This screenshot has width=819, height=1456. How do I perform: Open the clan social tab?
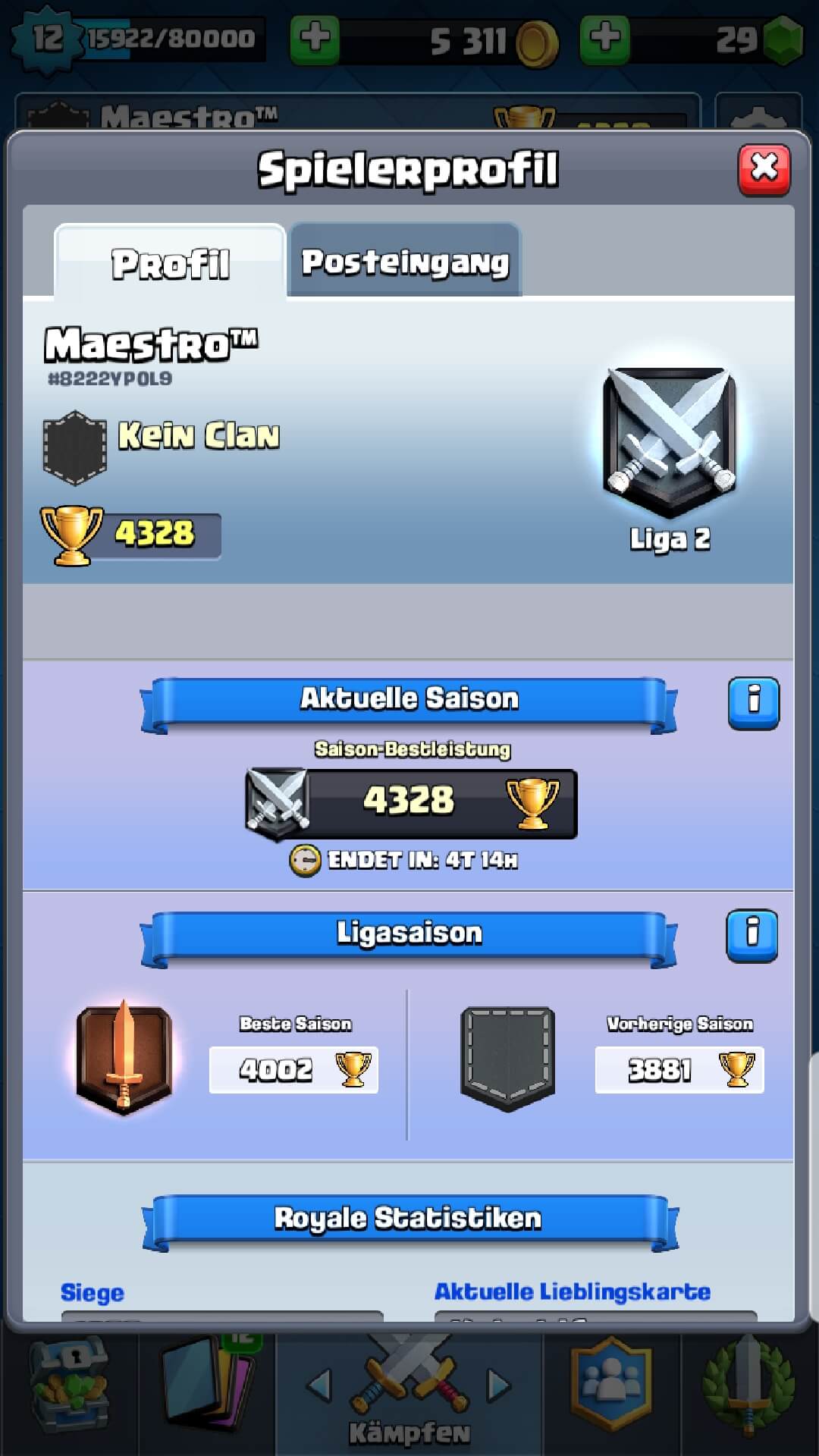[611, 1388]
